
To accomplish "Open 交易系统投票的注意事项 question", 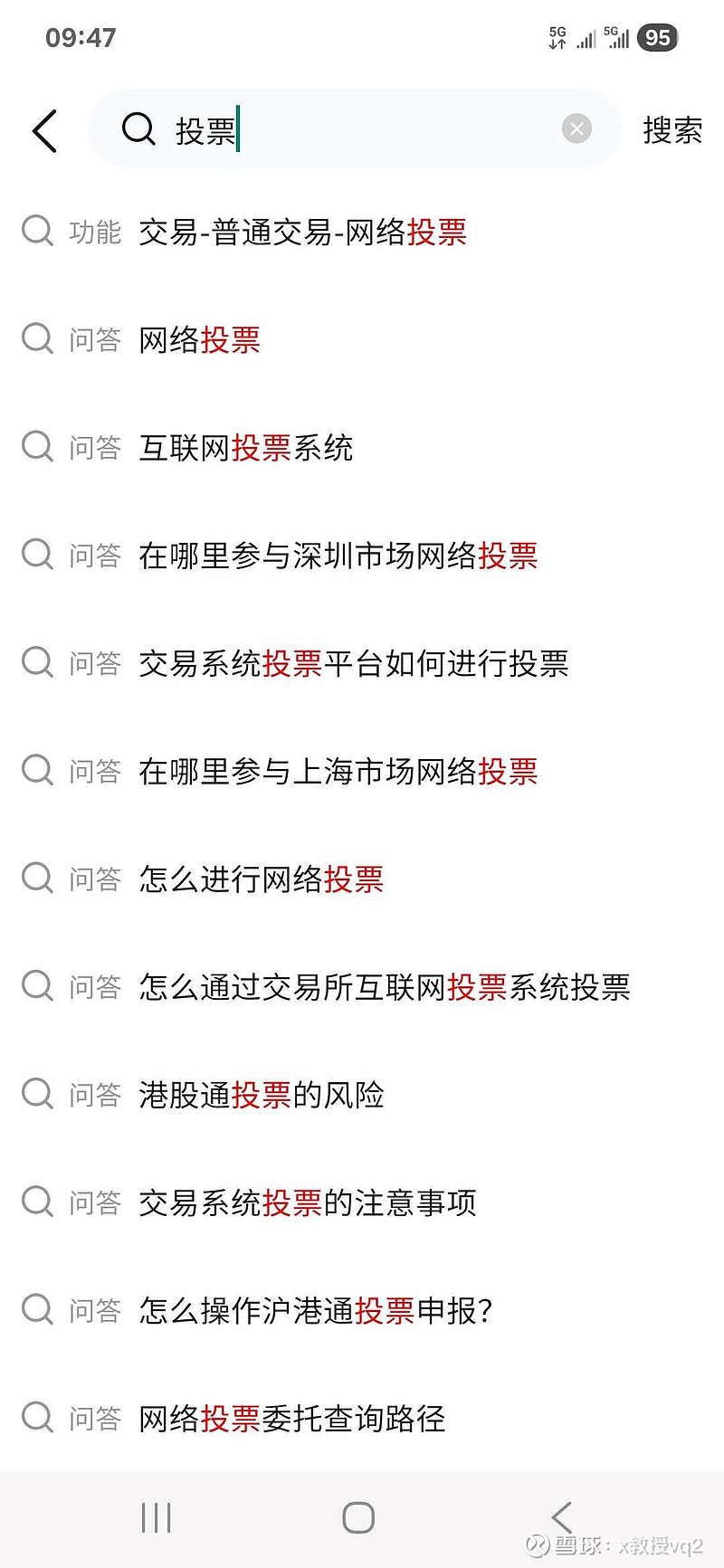I will [x=308, y=1202].
